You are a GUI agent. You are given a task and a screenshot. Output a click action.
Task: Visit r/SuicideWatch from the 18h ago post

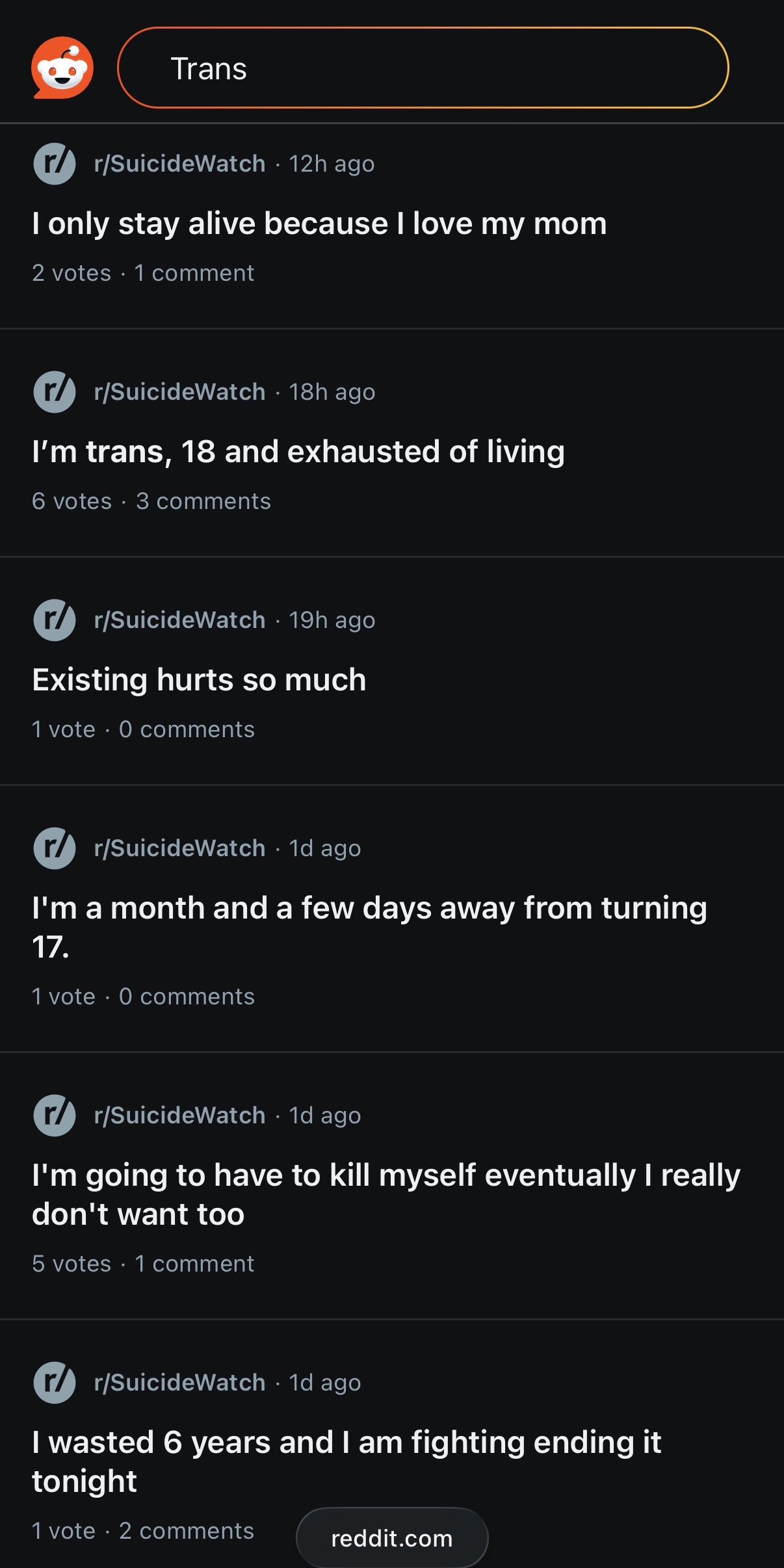[x=179, y=392]
